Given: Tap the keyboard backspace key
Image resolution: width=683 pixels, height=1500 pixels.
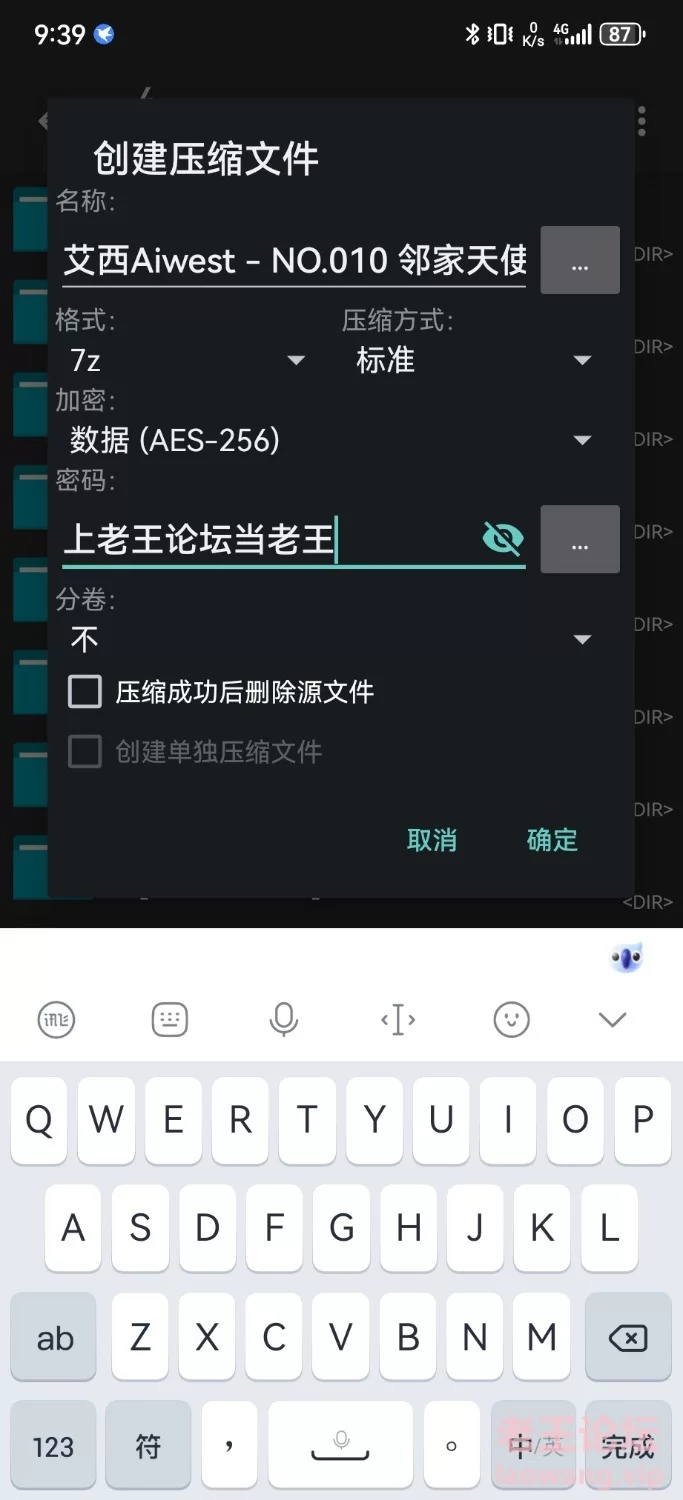Looking at the screenshot, I should [x=627, y=1338].
